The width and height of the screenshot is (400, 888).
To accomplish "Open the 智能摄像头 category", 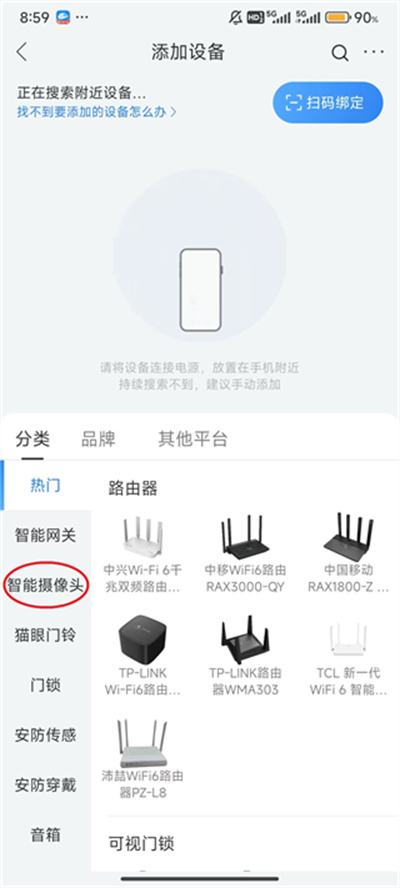I will [x=45, y=585].
